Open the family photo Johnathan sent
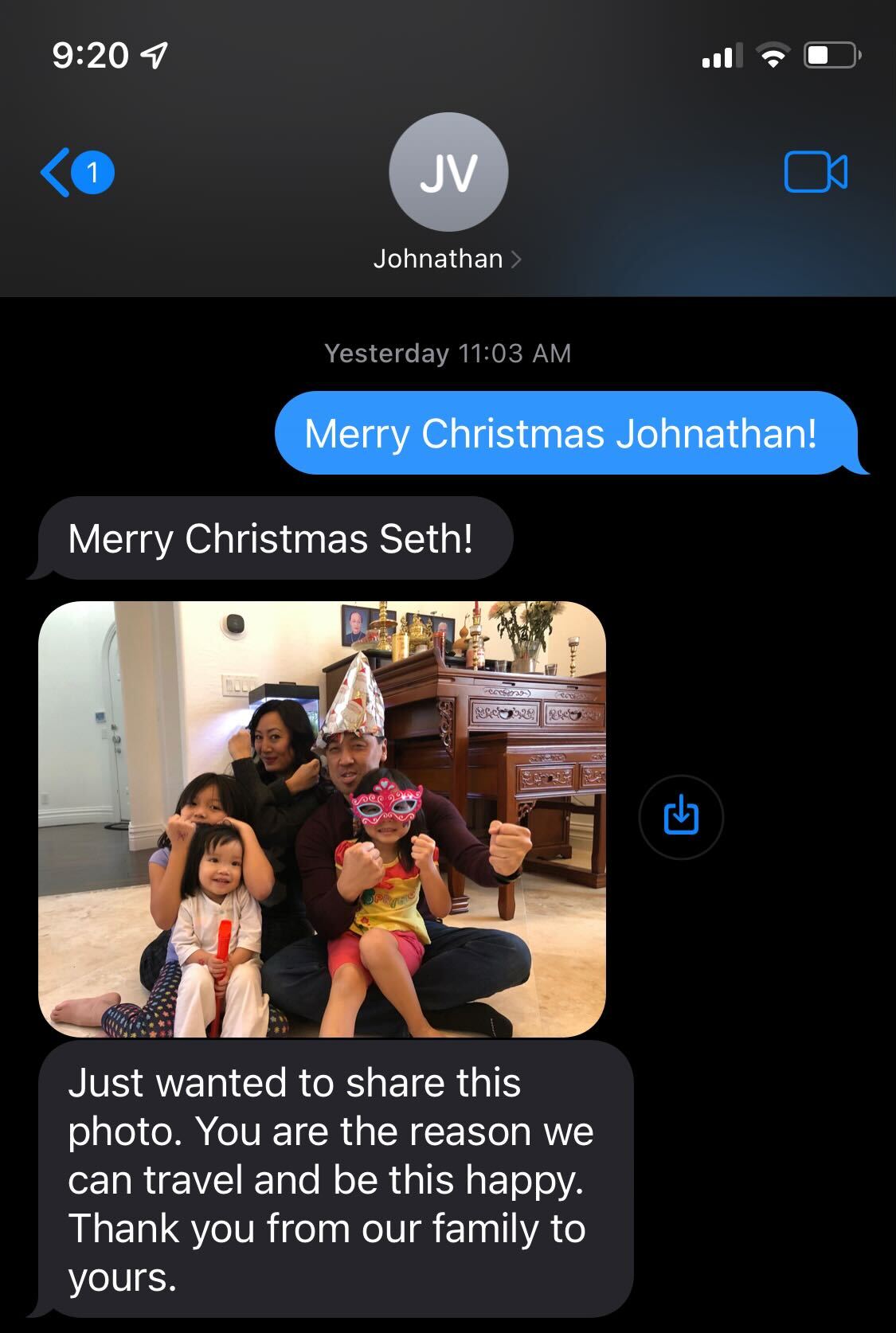896x1333 pixels. (x=322, y=819)
